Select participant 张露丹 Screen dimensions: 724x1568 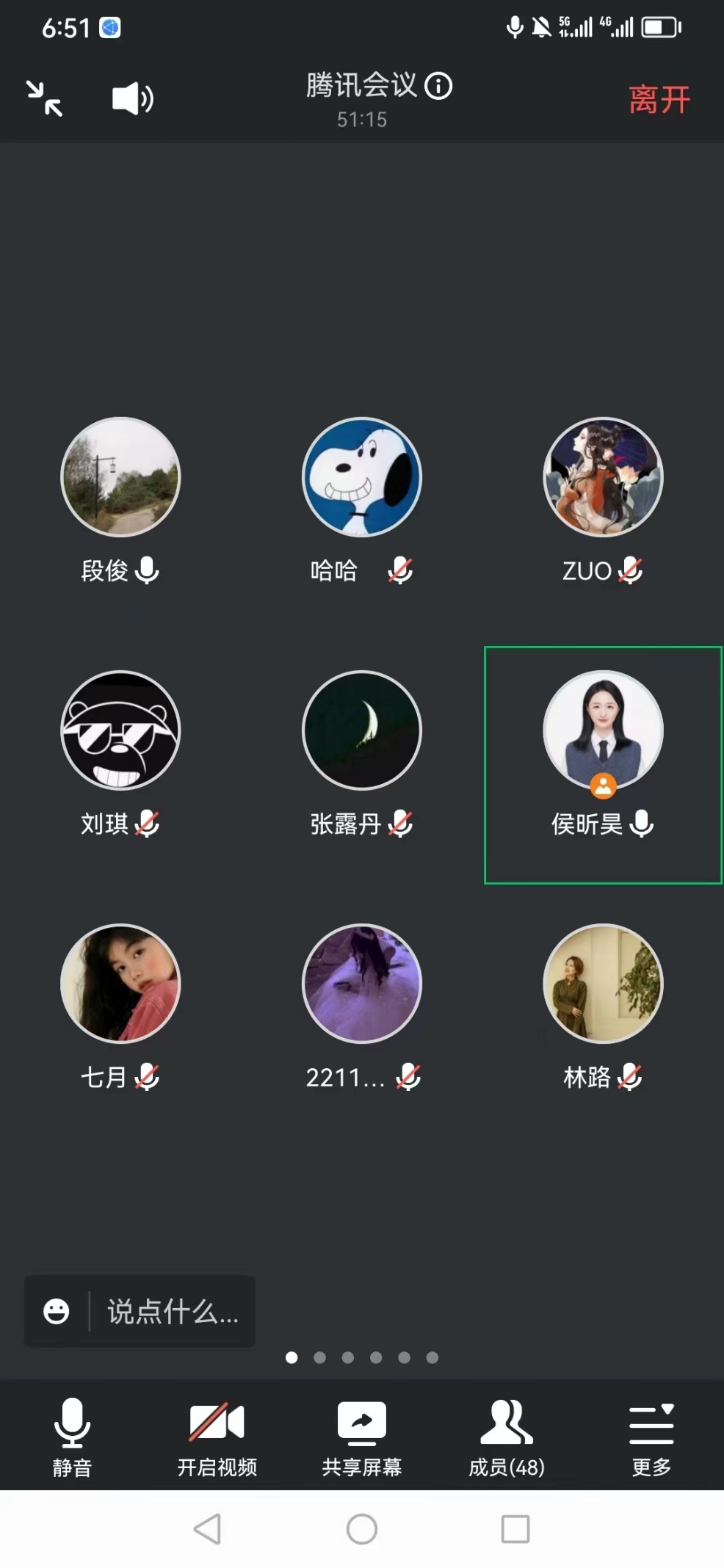pyautogui.click(x=361, y=731)
